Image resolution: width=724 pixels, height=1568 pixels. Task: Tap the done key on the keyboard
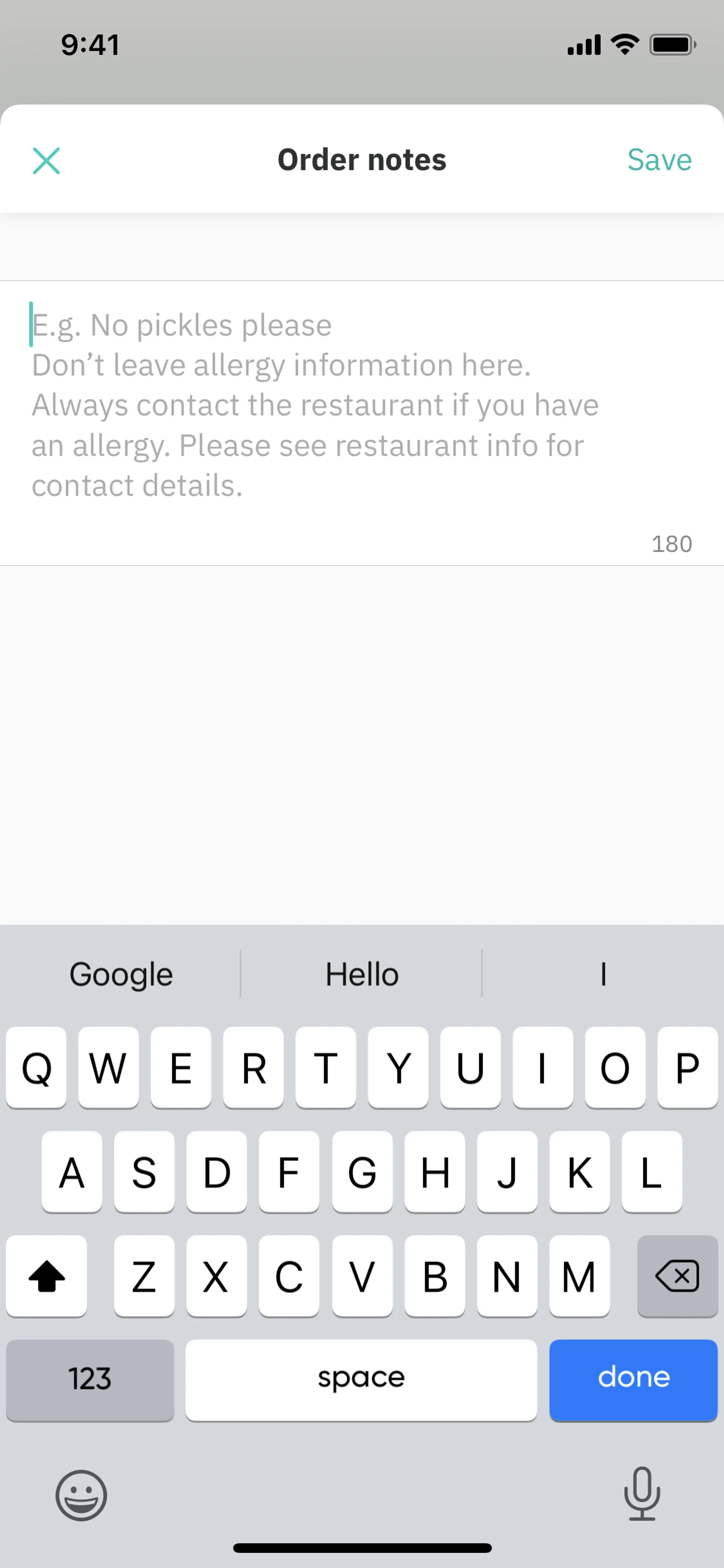(633, 1379)
